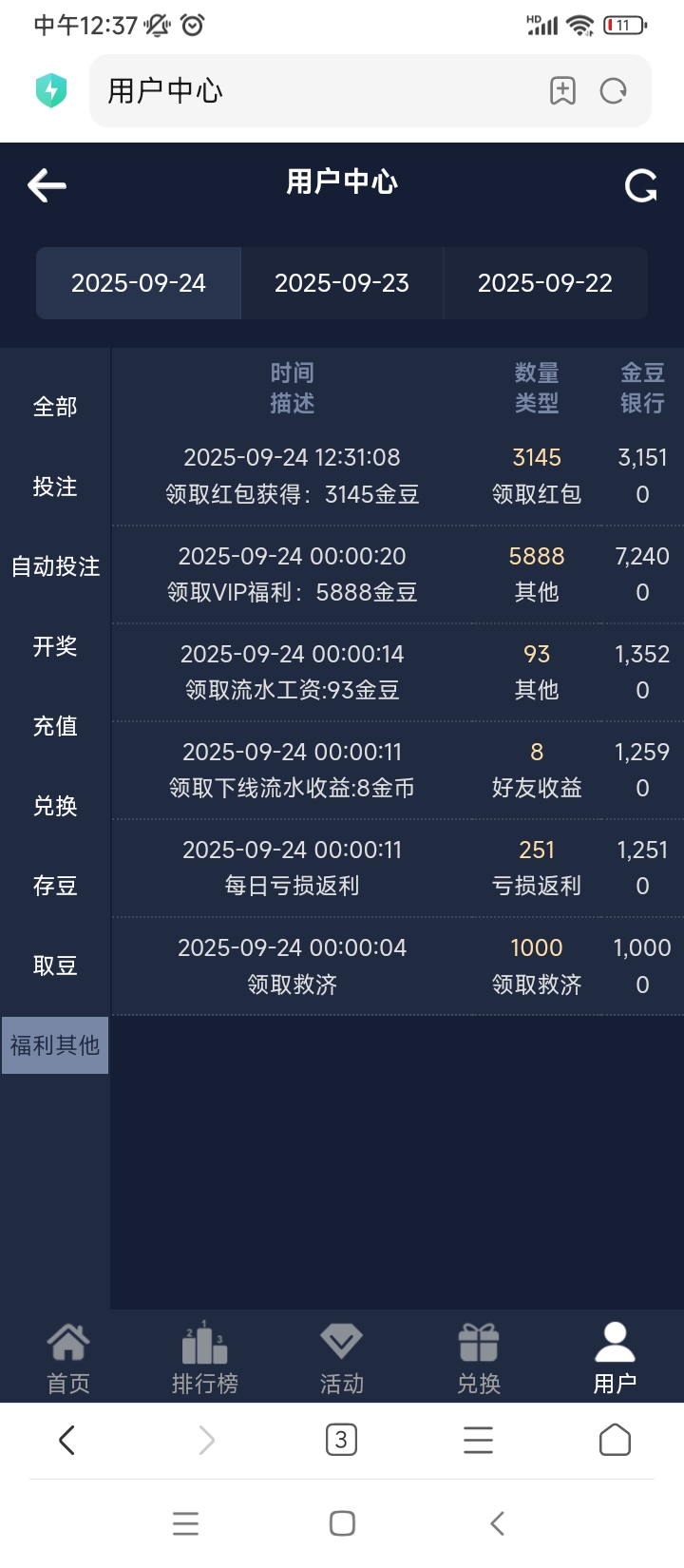View 开奖 records

tap(55, 646)
